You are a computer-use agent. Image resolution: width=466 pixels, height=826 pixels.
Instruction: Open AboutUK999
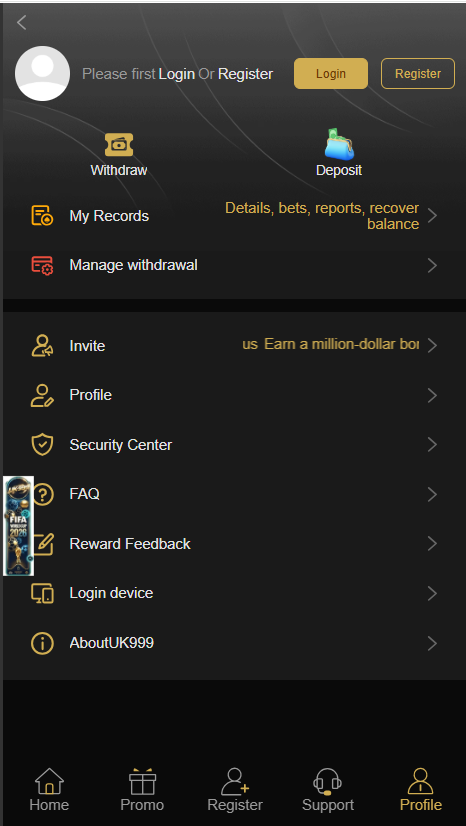pyautogui.click(x=234, y=643)
